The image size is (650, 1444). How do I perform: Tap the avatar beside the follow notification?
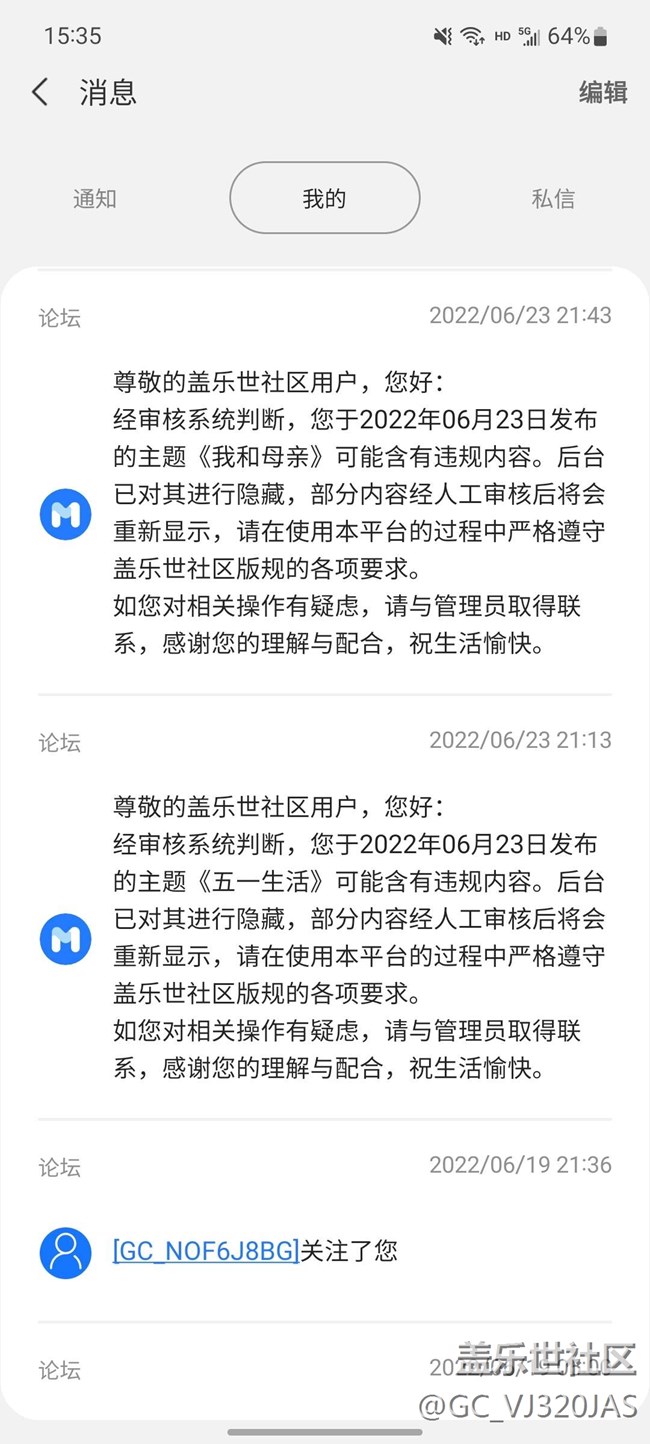[65, 1252]
